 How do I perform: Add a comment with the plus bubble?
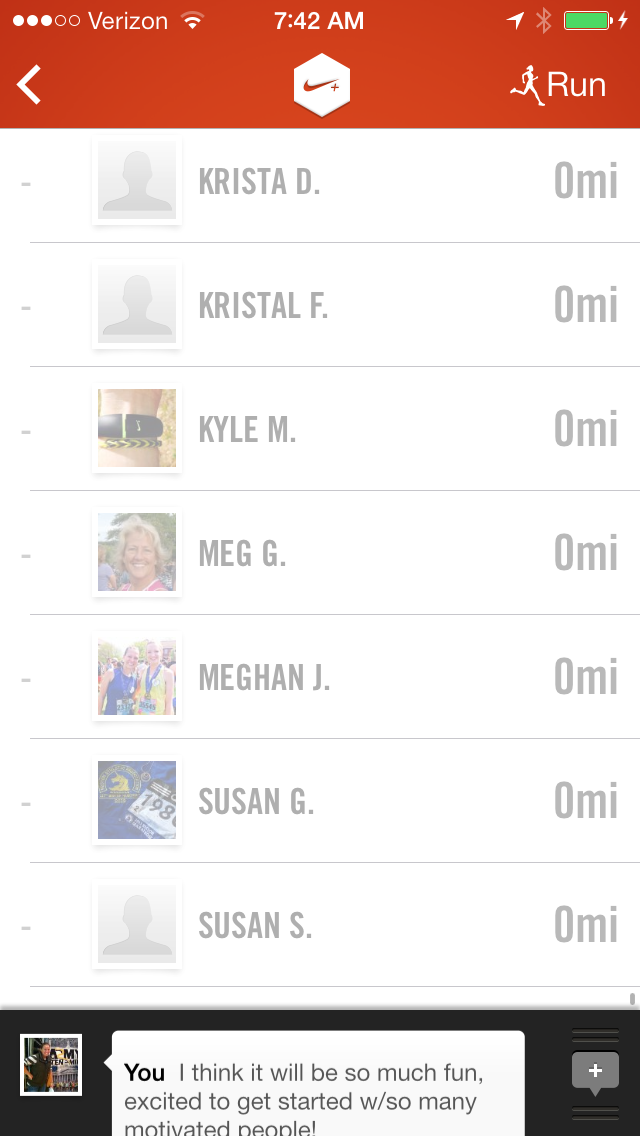pos(595,1072)
